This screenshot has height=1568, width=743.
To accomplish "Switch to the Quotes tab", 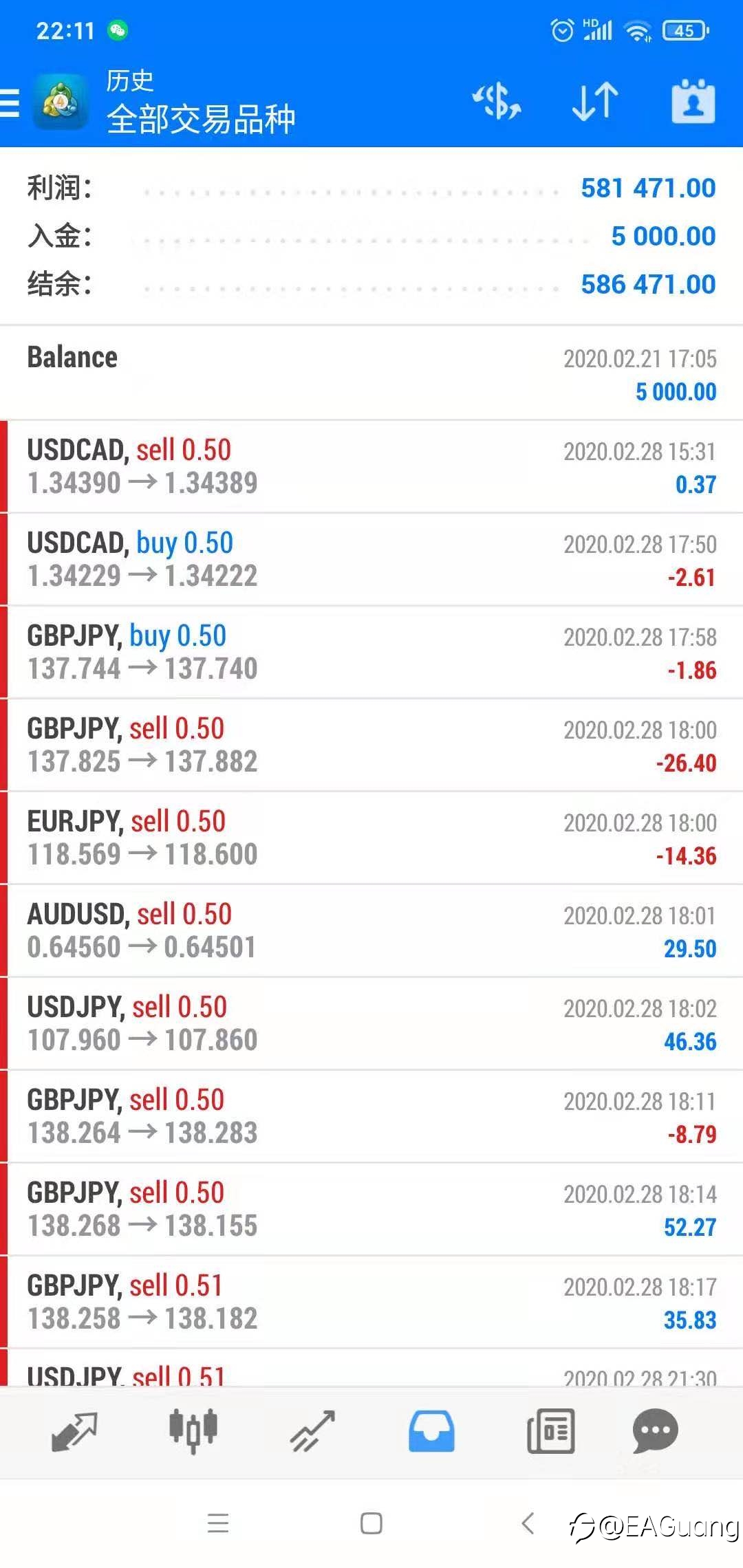I will point(74,1432).
